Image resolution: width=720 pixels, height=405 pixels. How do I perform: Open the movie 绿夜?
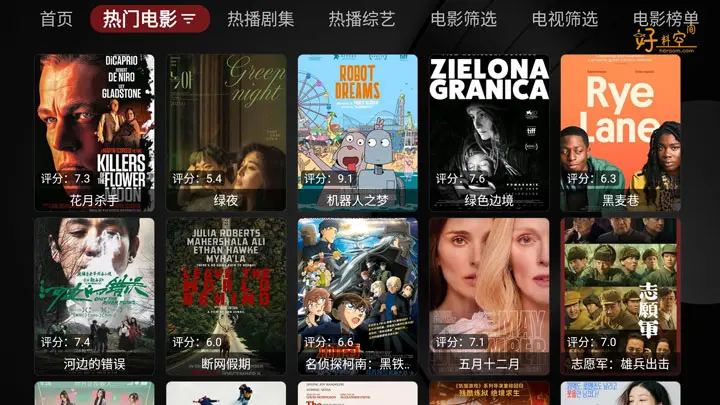click(226, 131)
